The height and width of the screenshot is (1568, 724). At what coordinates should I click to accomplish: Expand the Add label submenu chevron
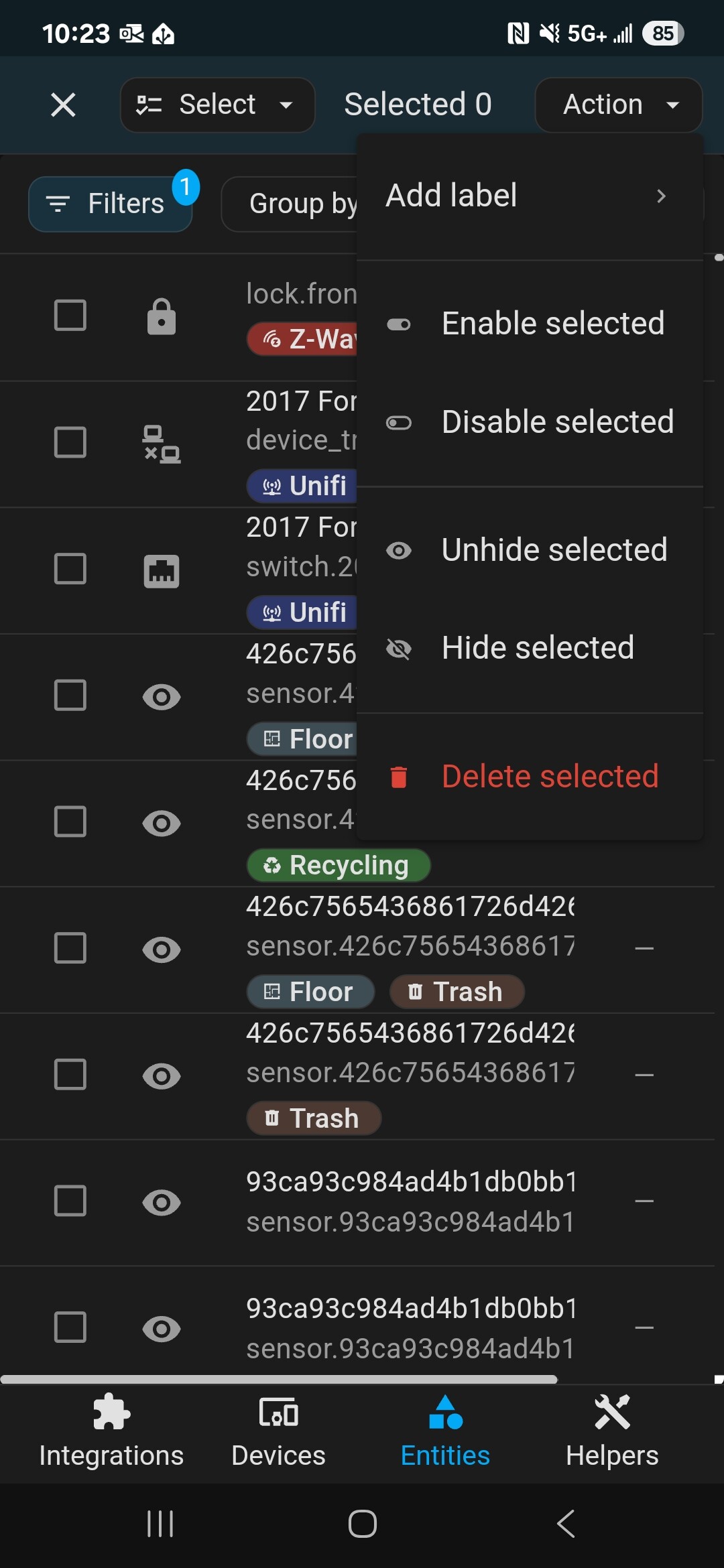661,196
